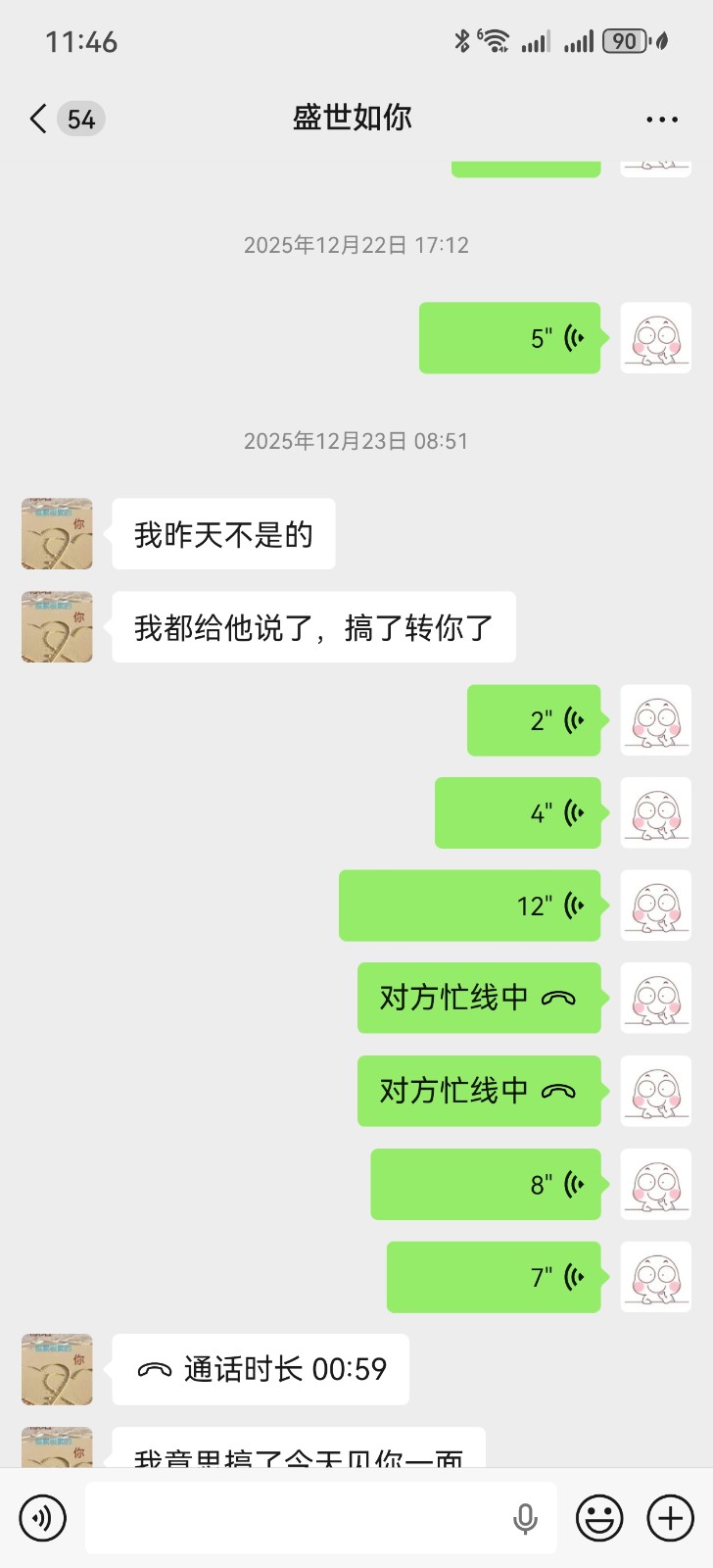Open the plus attachments panel
This screenshot has height=1568, width=713.
pyautogui.click(x=671, y=1518)
